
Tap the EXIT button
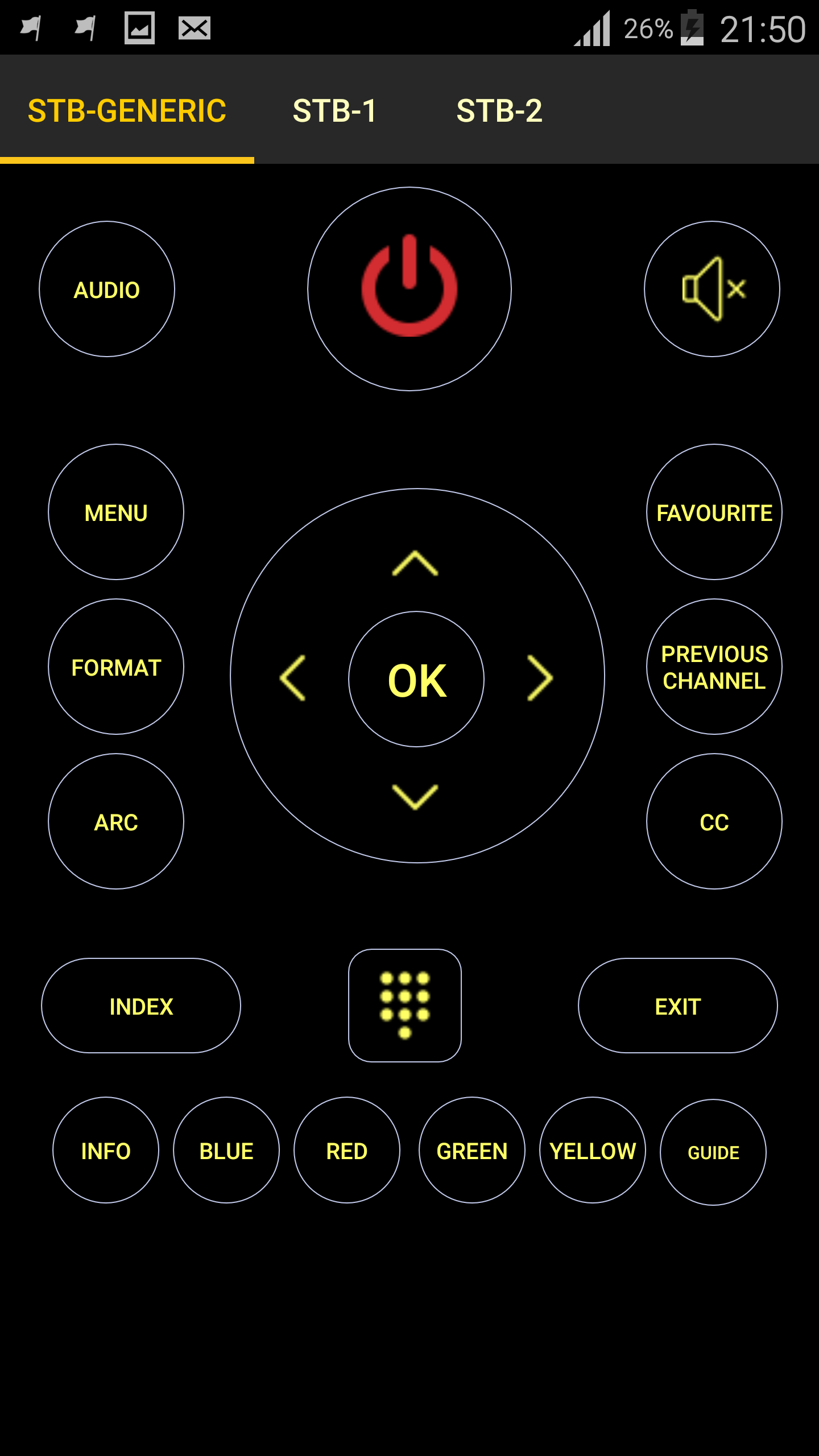677,1006
